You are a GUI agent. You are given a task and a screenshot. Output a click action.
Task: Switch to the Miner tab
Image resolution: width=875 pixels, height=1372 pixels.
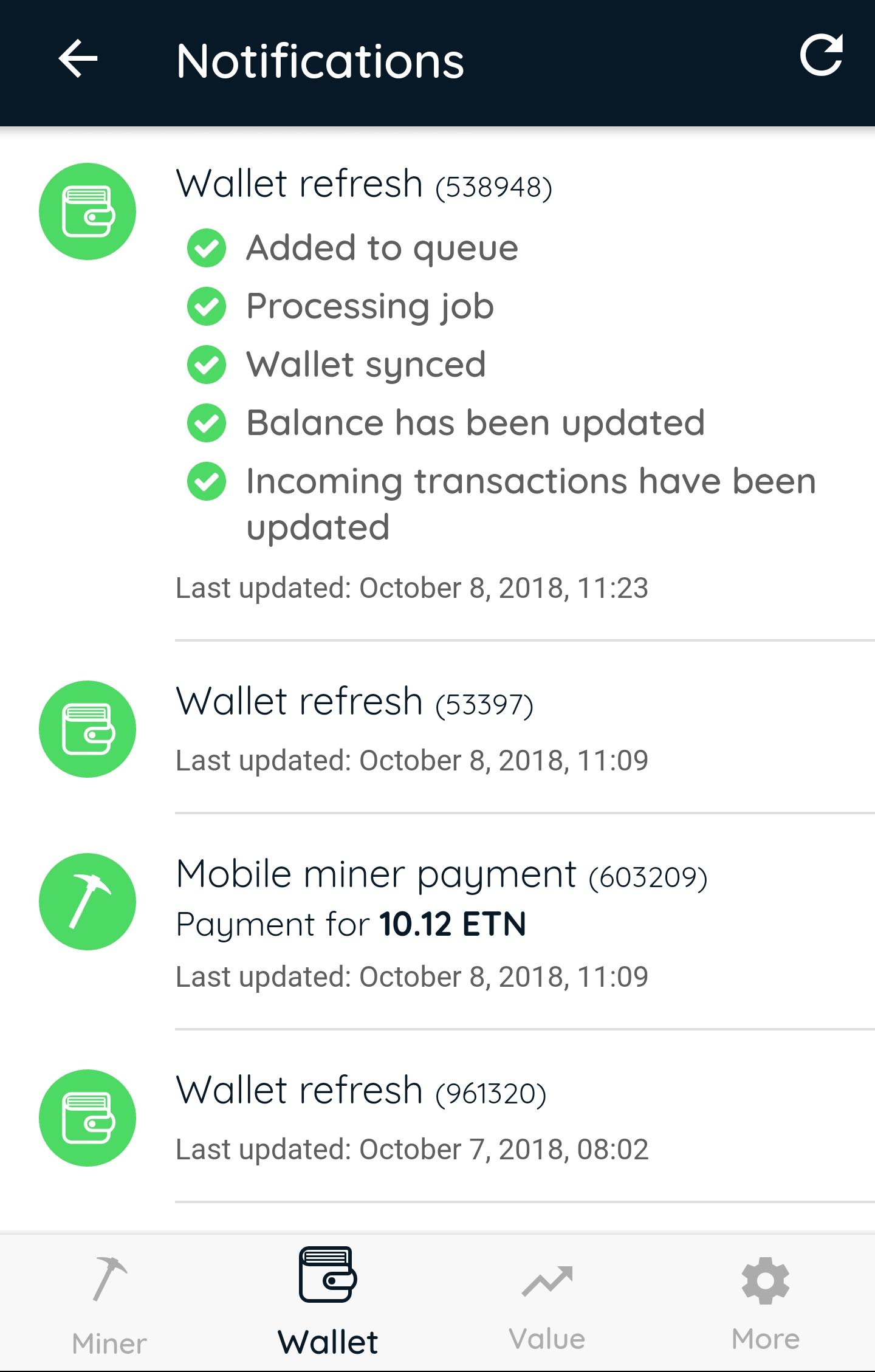[109, 1304]
